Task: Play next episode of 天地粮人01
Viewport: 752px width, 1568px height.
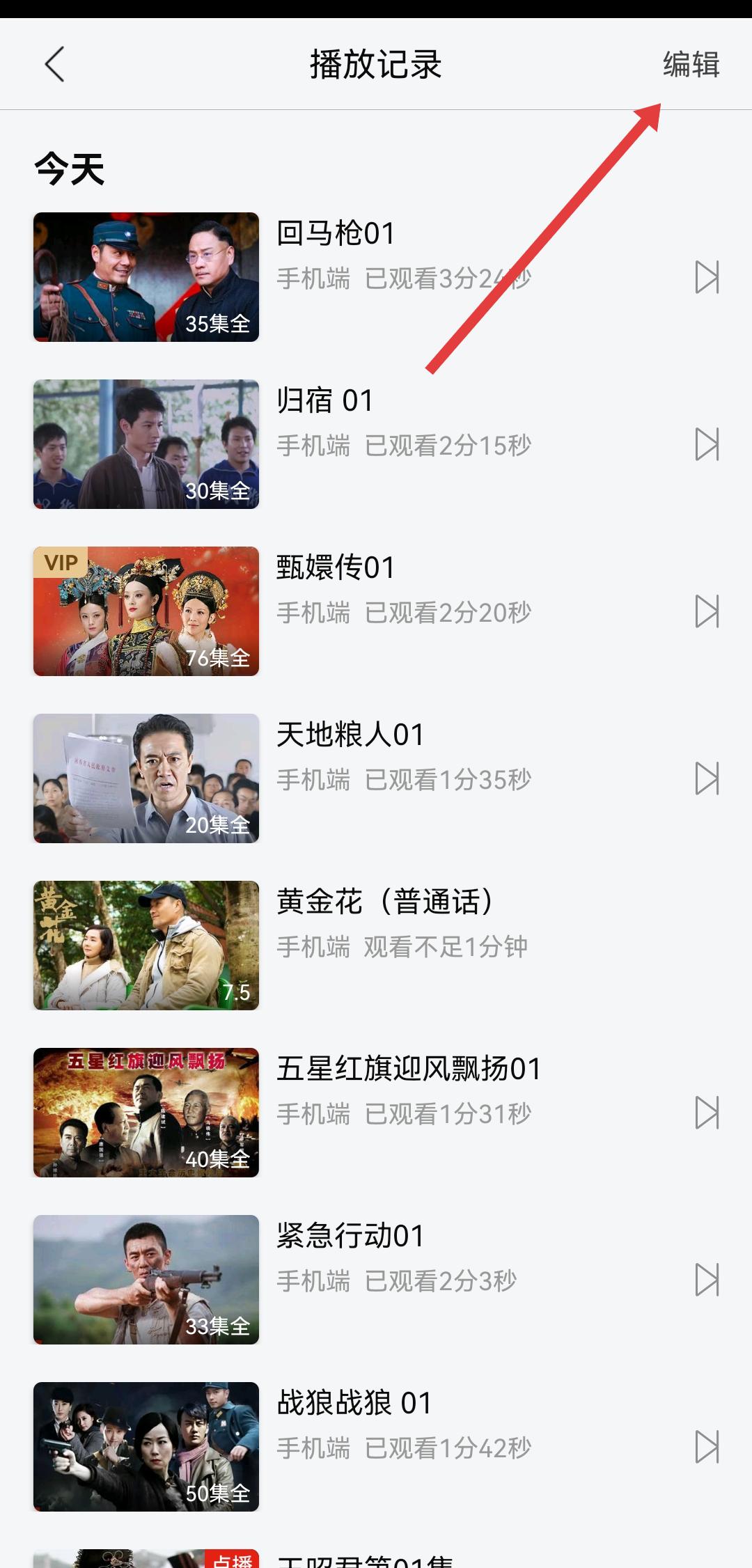Action: tap(707, 778)
